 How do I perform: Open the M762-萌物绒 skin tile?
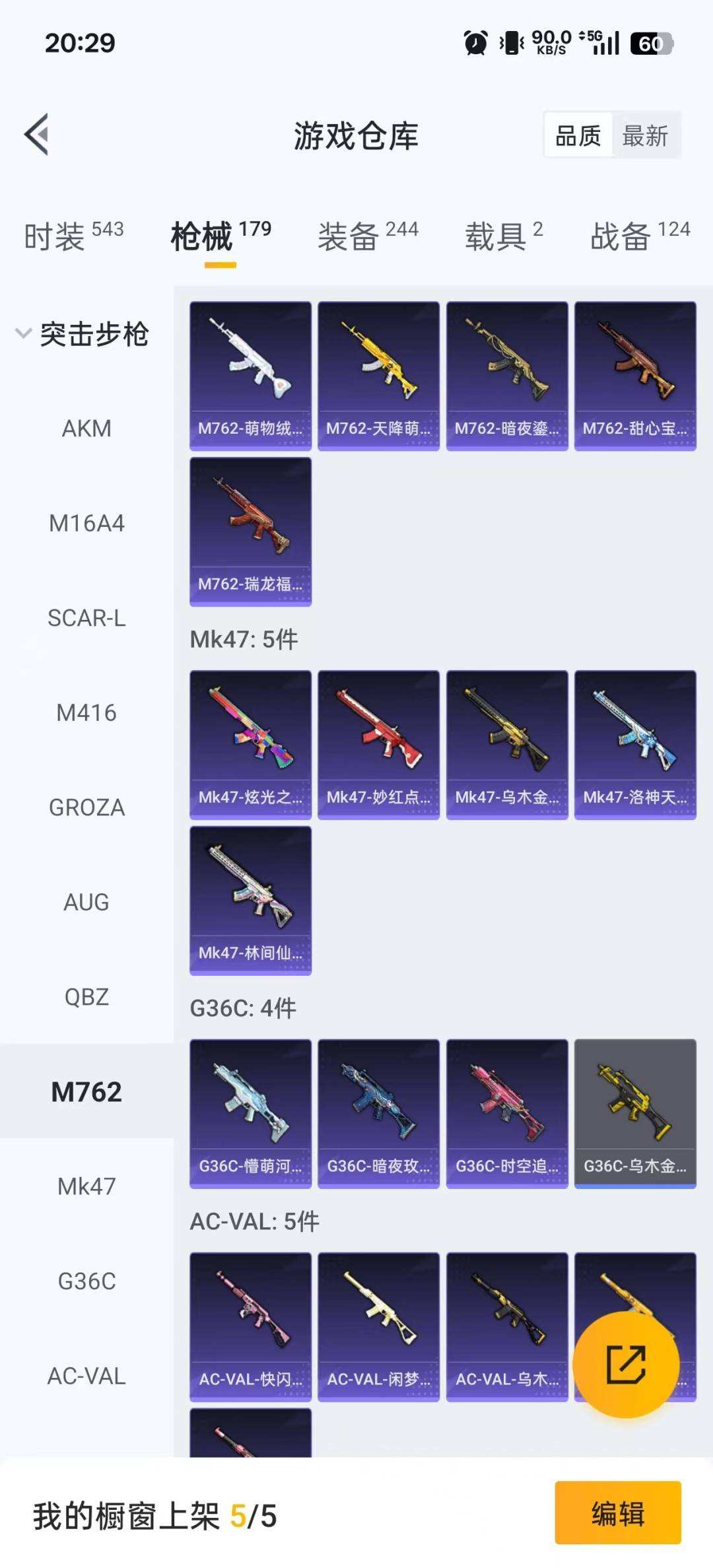(250, 376)
